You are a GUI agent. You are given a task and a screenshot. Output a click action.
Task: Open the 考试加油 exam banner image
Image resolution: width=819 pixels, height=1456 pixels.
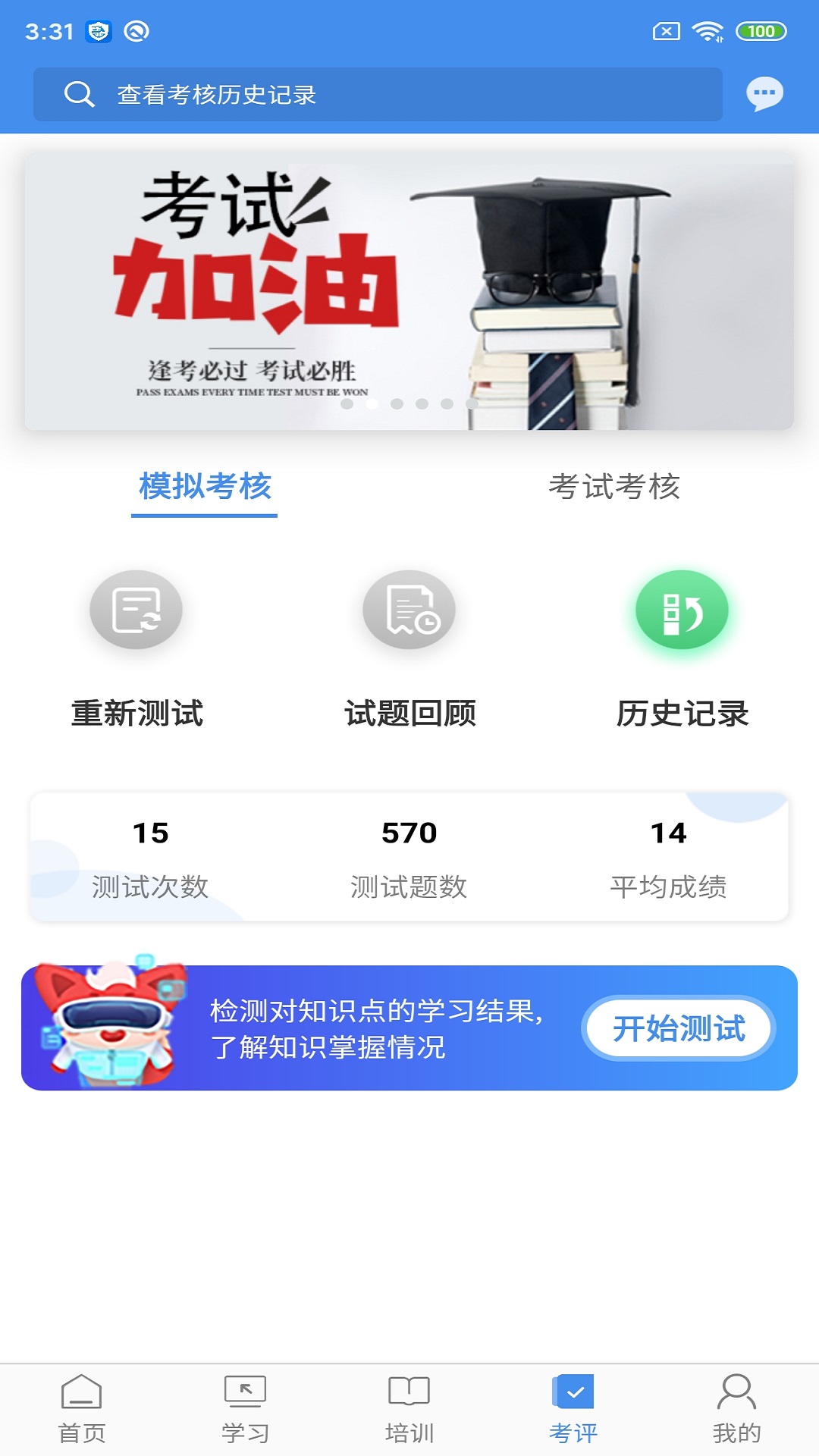(409, 292)
